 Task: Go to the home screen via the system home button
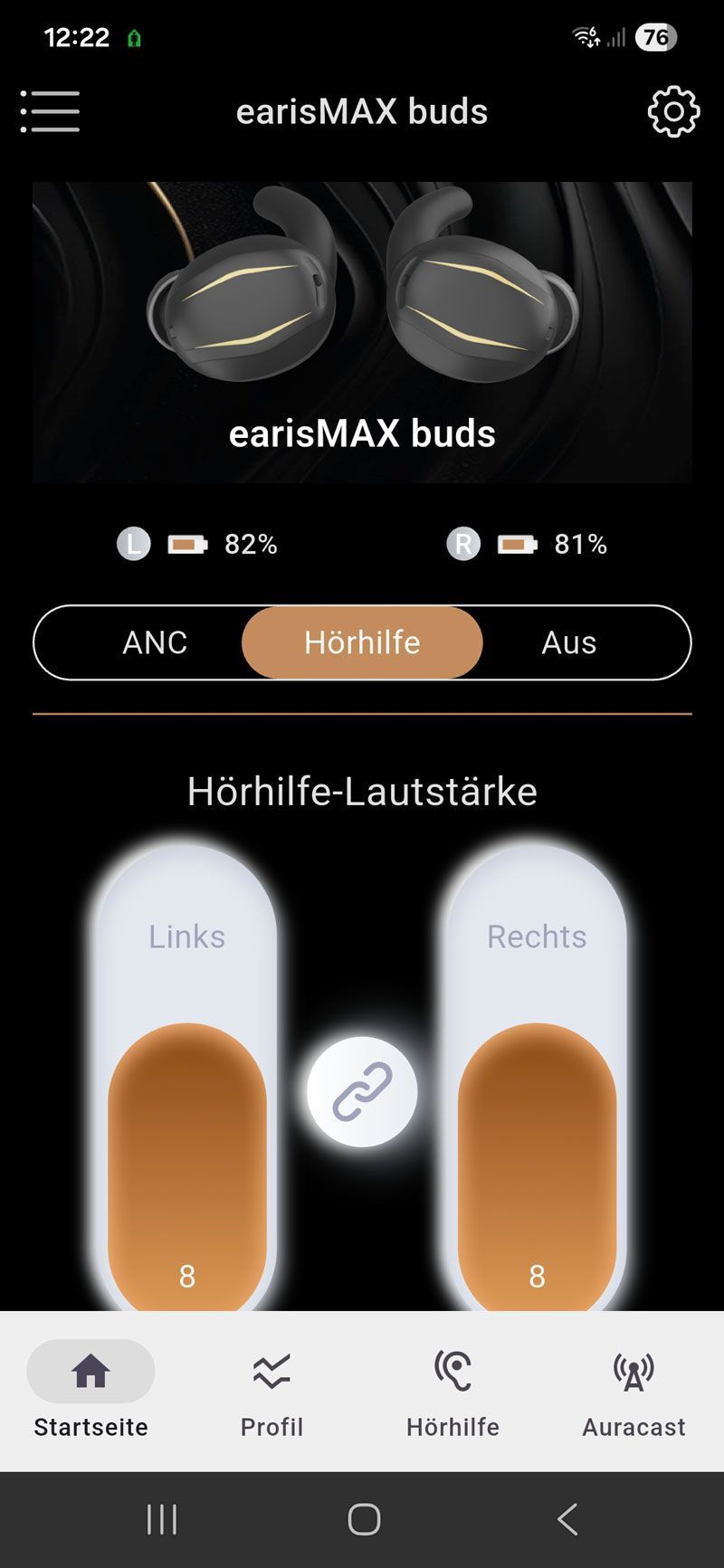[x=364, y=1519]
